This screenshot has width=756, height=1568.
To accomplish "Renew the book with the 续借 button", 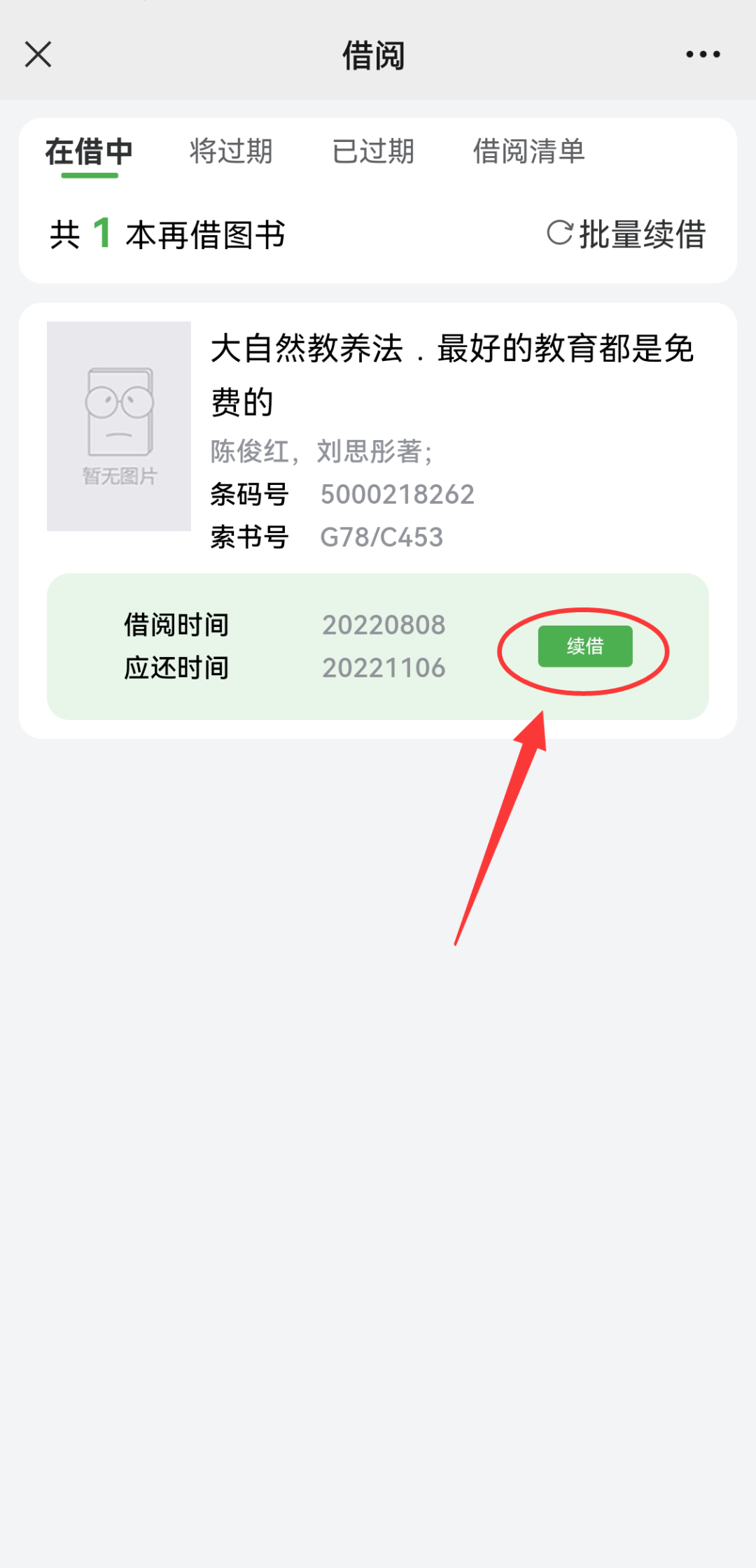I will (584, 647).
